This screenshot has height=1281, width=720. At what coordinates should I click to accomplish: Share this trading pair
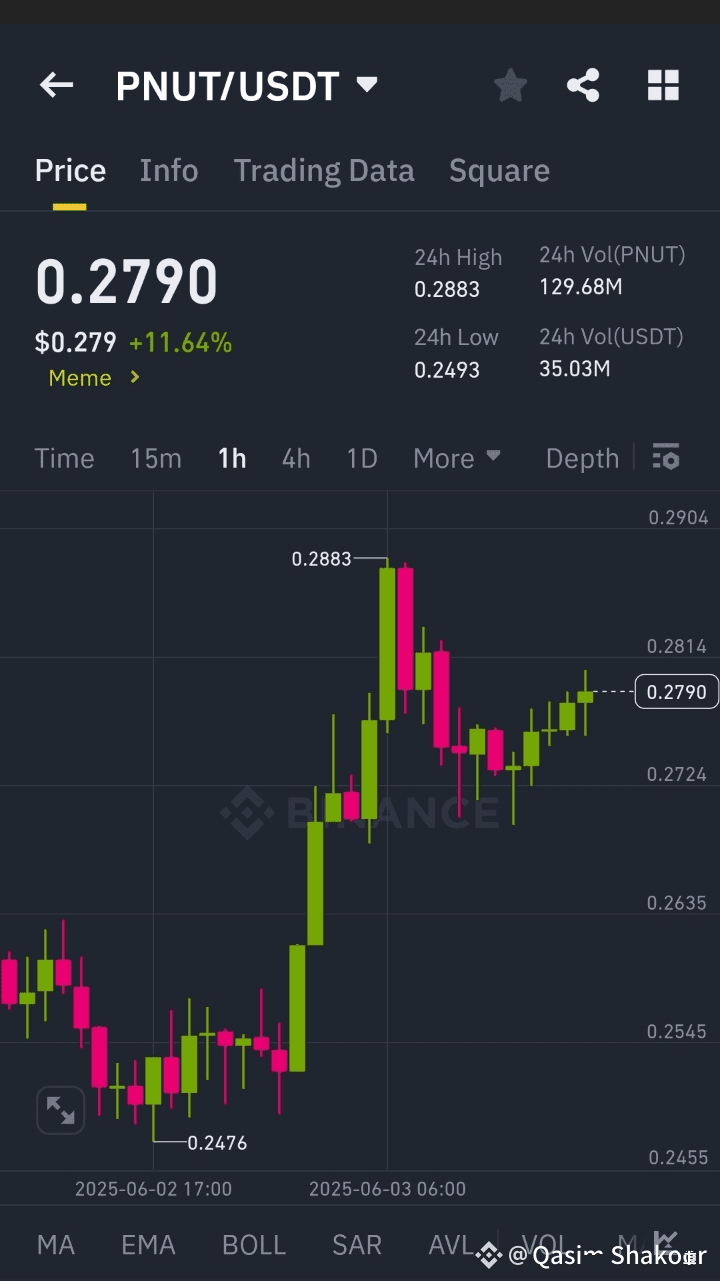click(583, 86)
